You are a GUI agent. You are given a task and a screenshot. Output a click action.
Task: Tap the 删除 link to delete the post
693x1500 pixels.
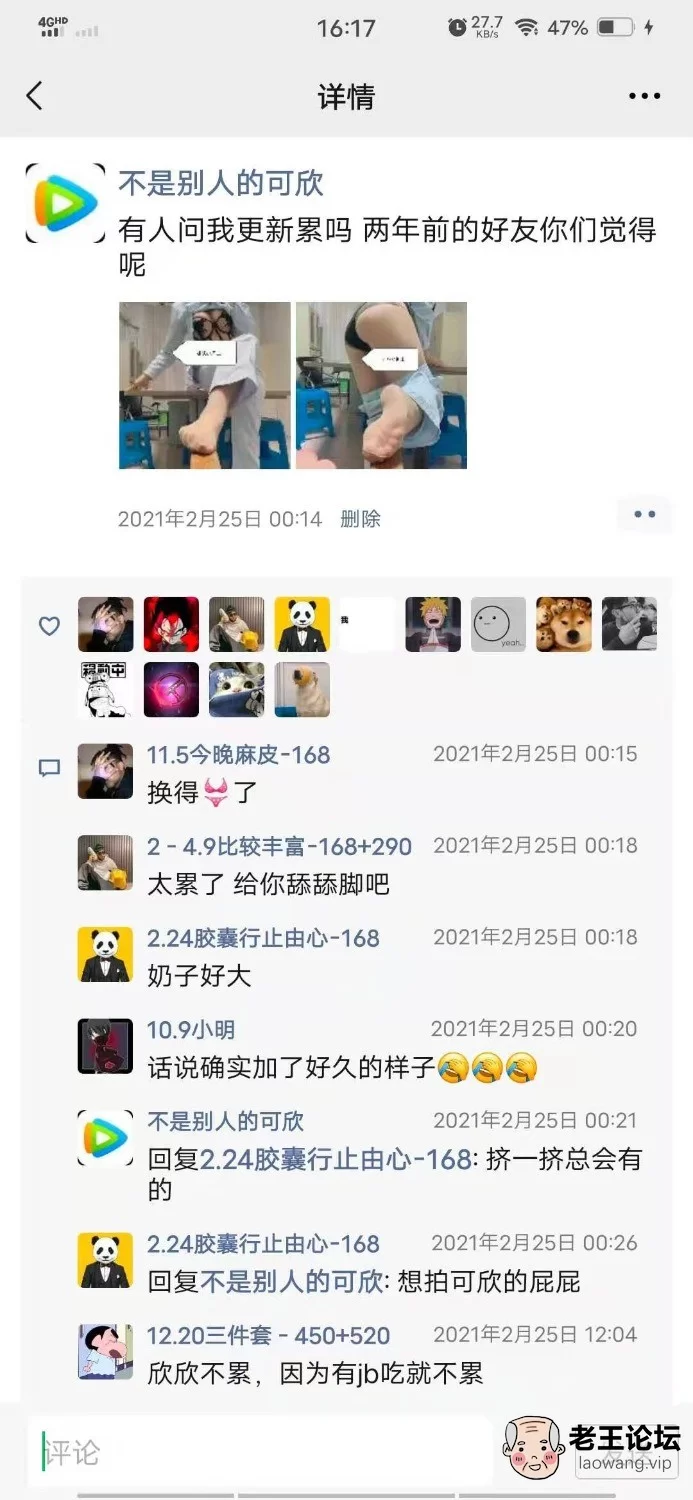click(360, 518)
